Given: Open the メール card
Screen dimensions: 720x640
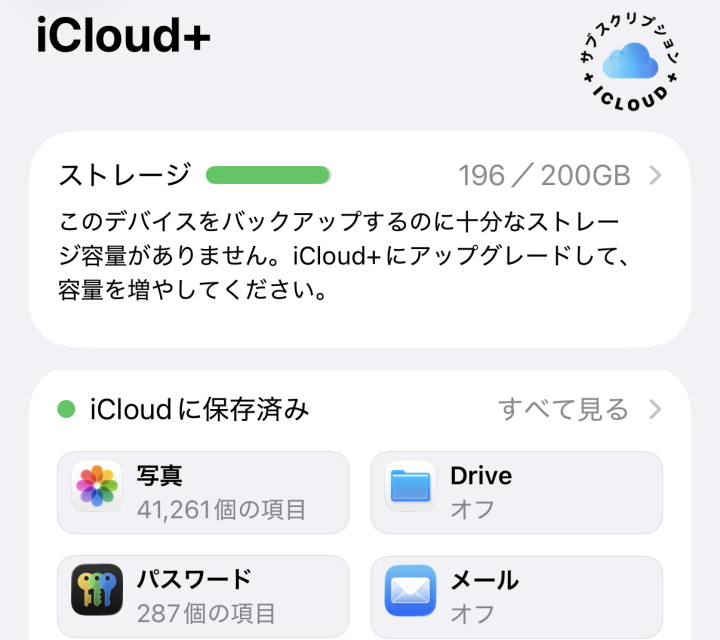Looking at the screenshot, I should pos(516,596).
